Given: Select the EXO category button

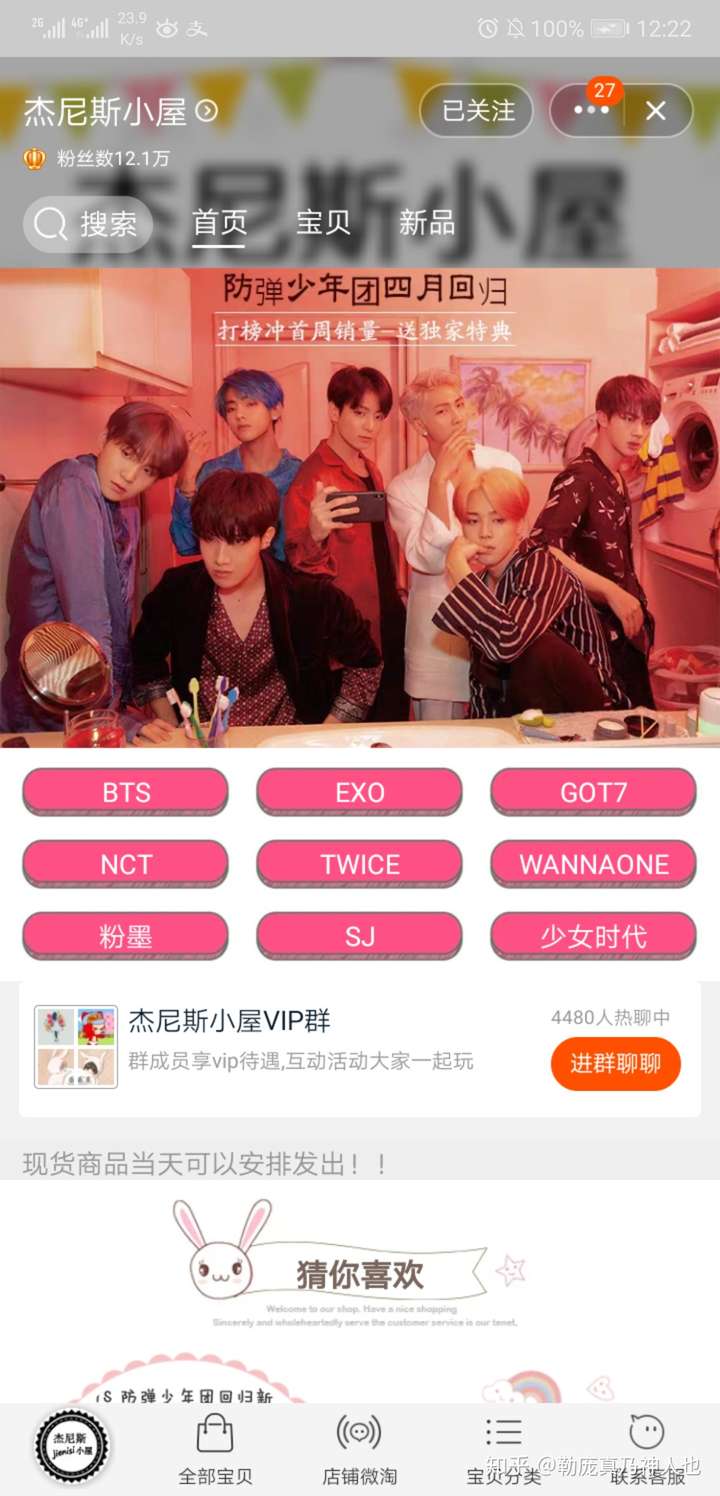Looking at the screenshot, I should tap(360, 793).
